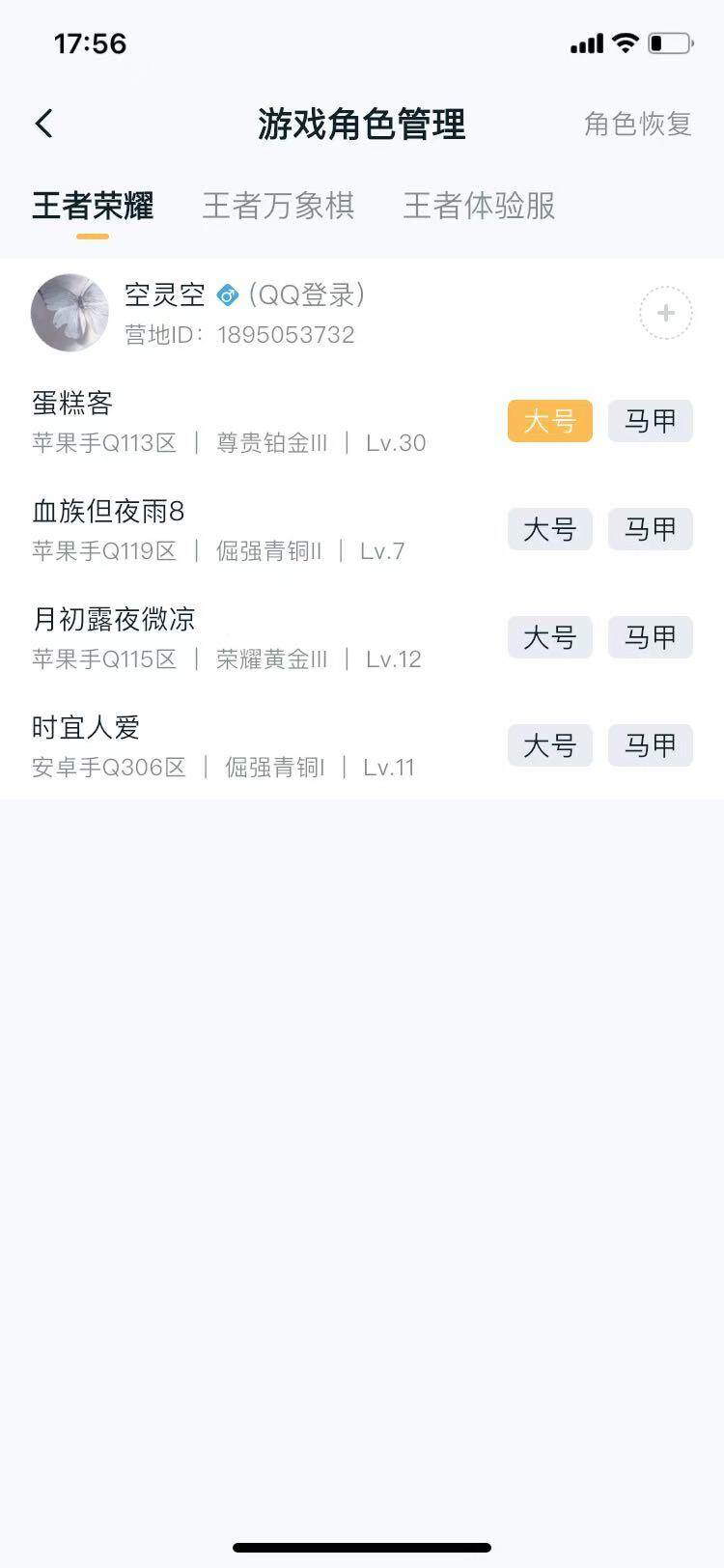Mark 蛋糕客 as the main account 大号

(x=548, y=421)
